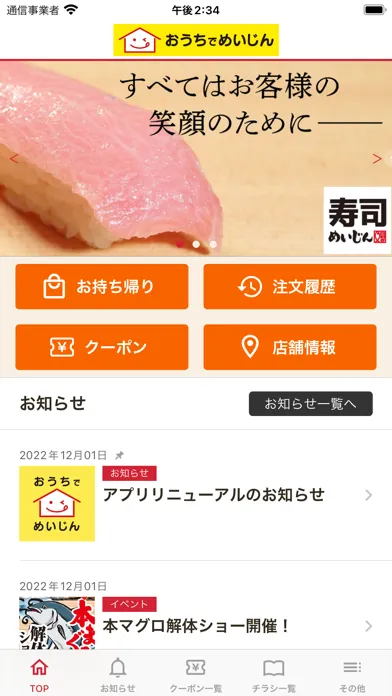The height and width of the screenshot is (696, 392).
Task: Switch to the チラシ一覧 tab
Action: tap(274, 674)
